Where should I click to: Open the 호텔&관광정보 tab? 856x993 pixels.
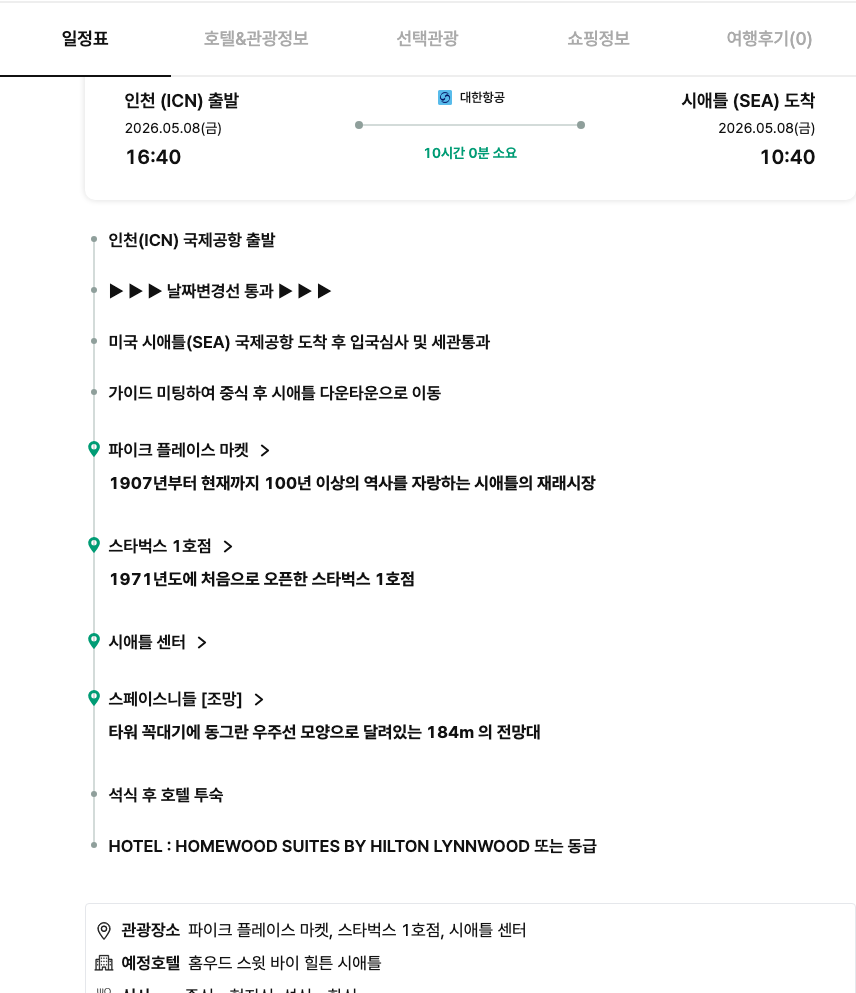256,39
